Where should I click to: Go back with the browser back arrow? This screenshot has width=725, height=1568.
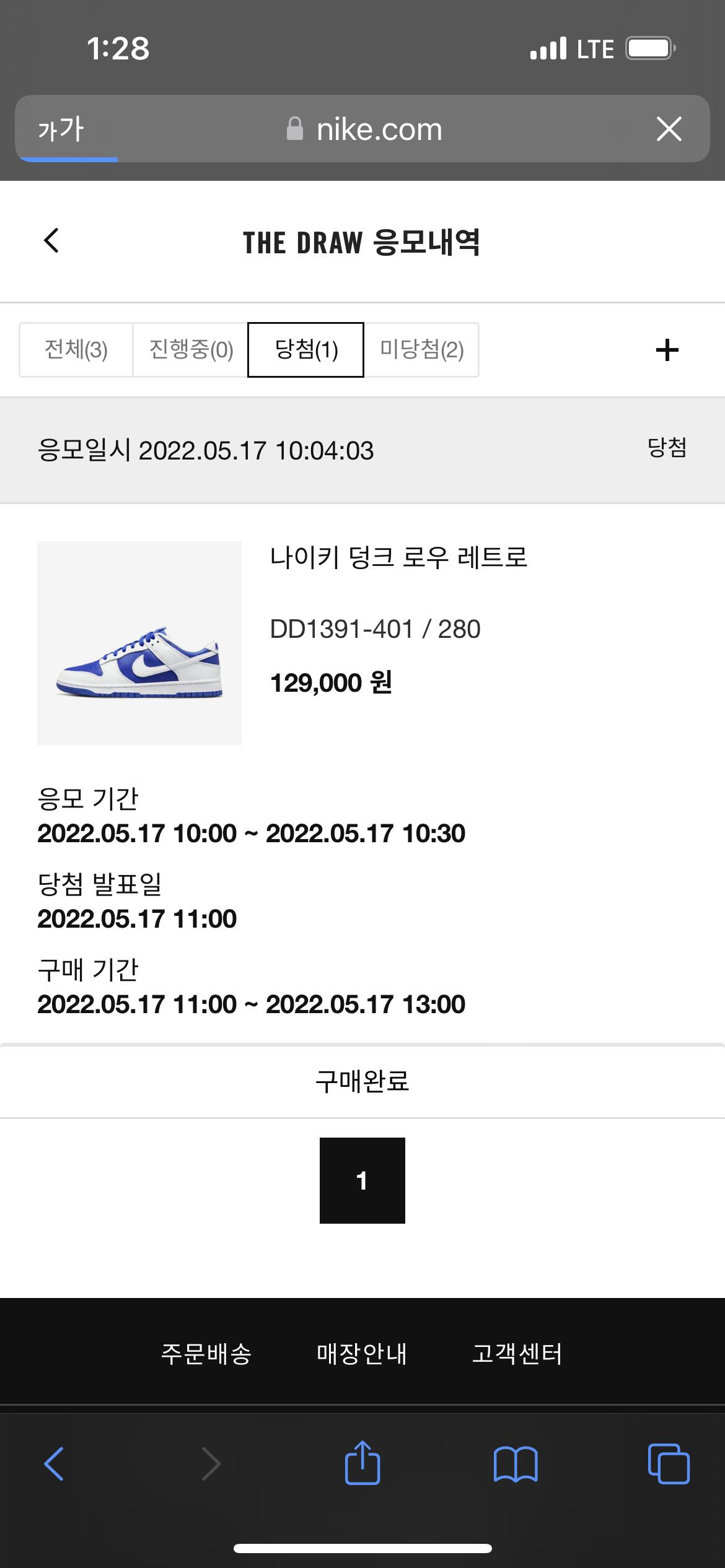[55, 1464]
